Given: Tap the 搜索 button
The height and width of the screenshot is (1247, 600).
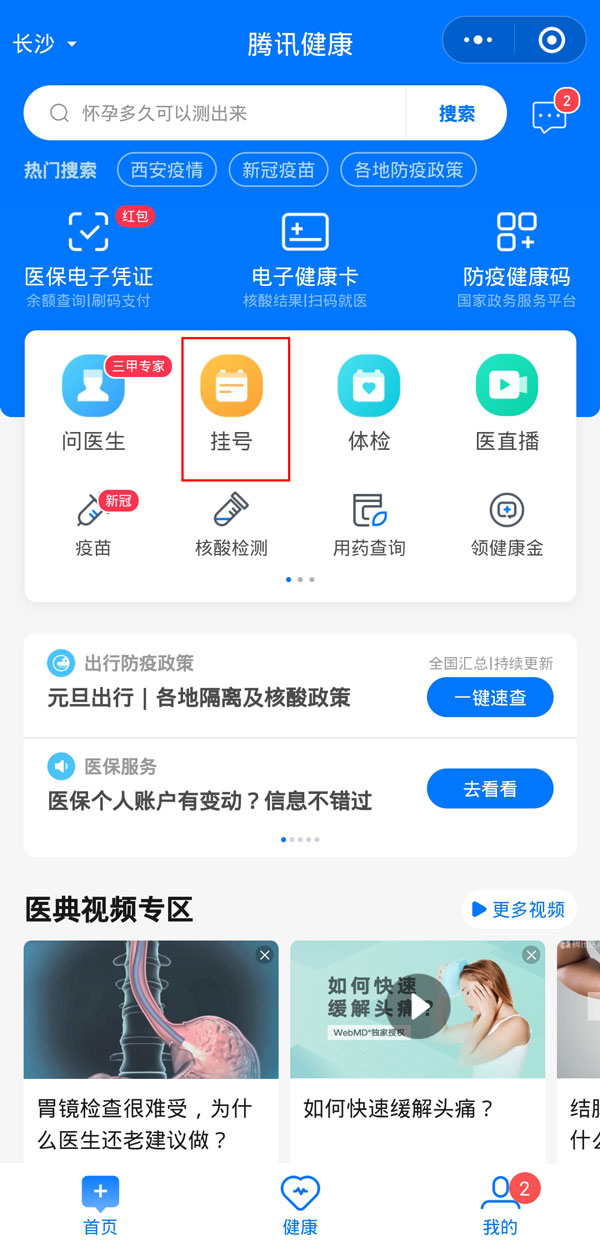Looking at the screenshot, I should pos(456,113).
